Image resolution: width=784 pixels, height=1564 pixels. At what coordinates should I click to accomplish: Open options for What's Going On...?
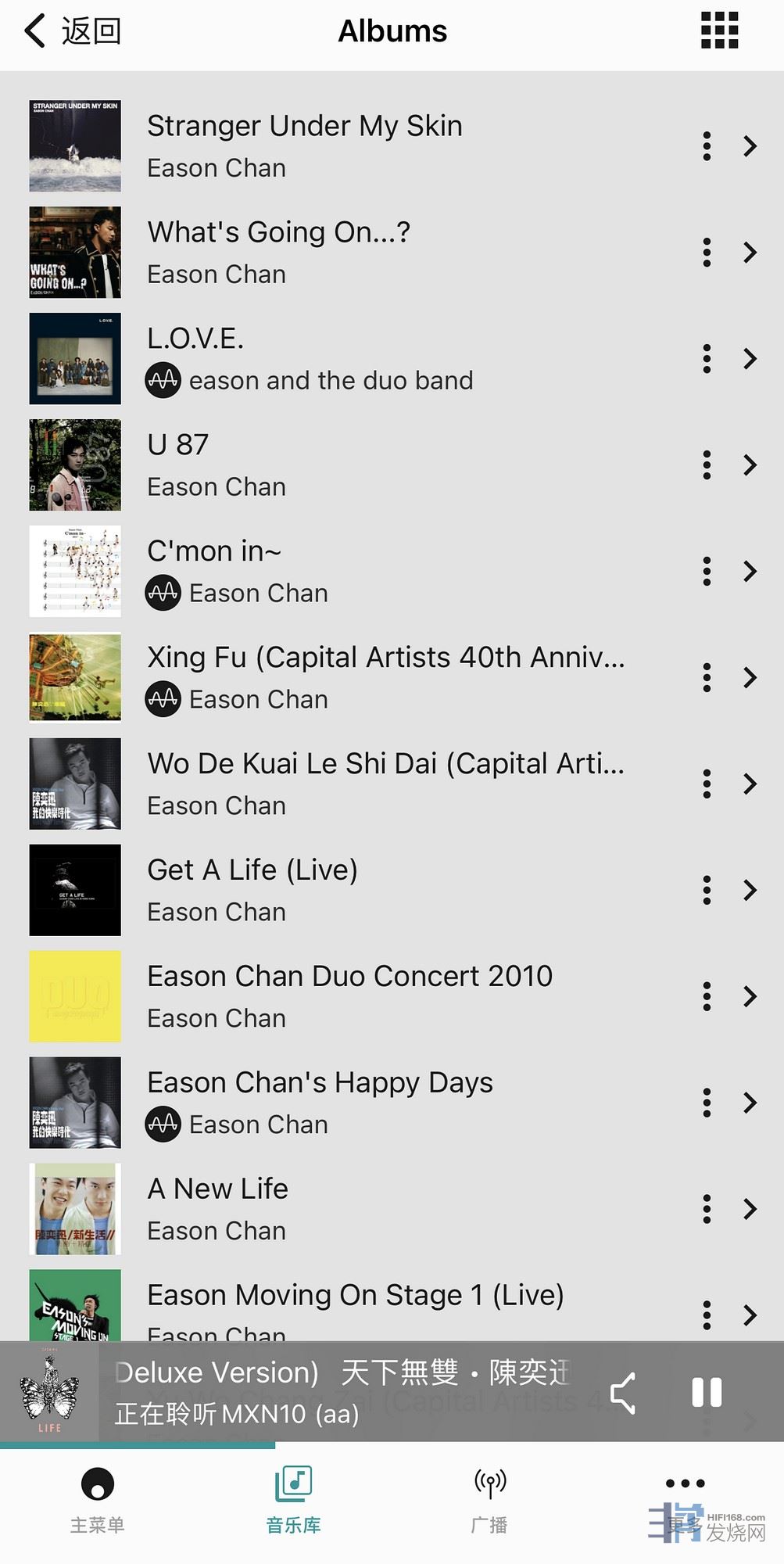(x=707, y=252)
